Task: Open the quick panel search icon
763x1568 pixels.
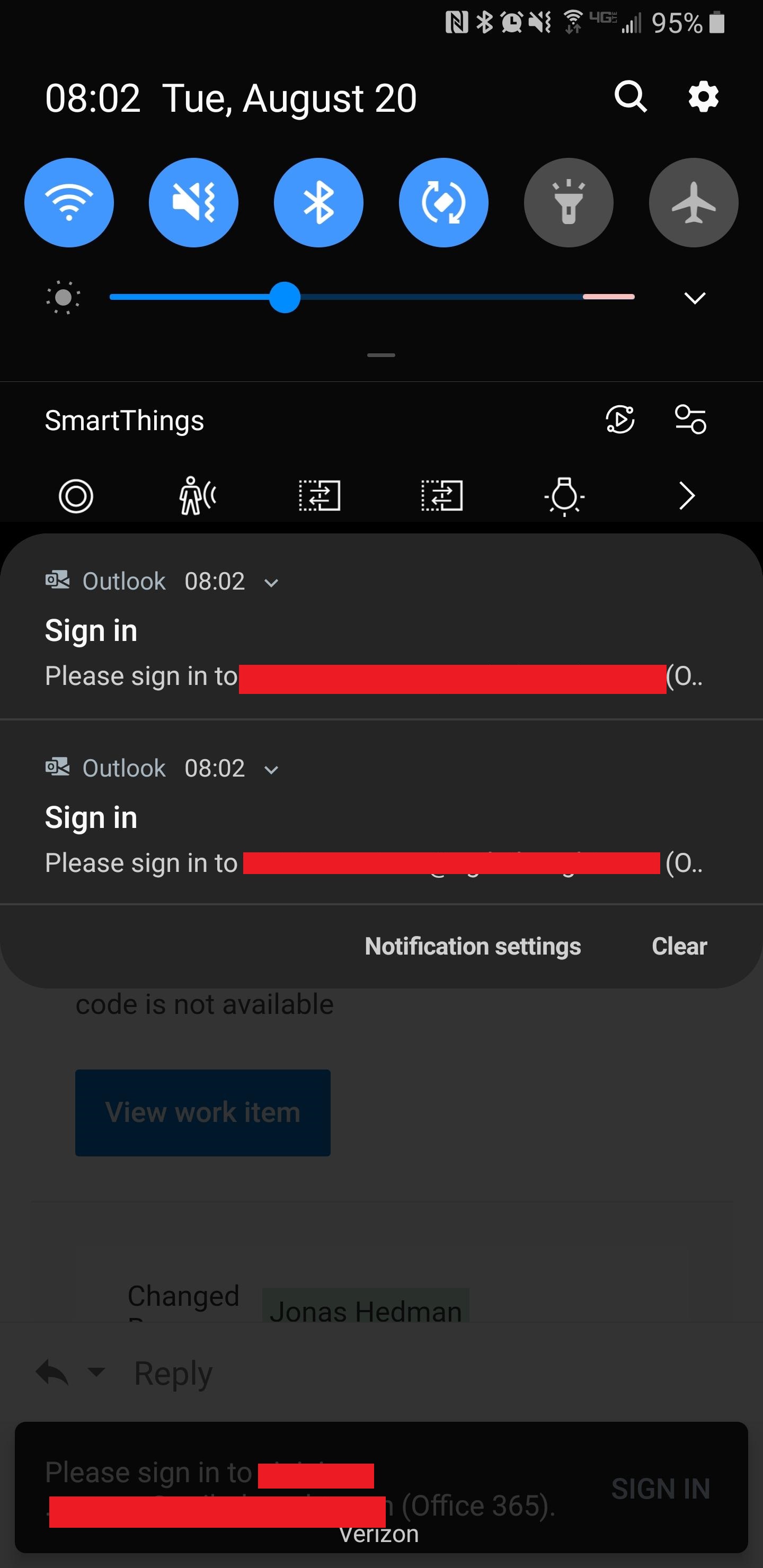Action: click(x=630, y=96)
